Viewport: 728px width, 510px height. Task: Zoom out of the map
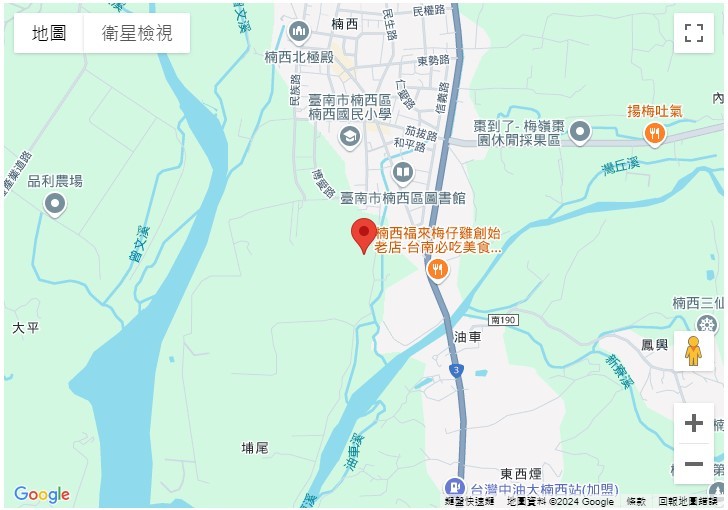point(693,464)
